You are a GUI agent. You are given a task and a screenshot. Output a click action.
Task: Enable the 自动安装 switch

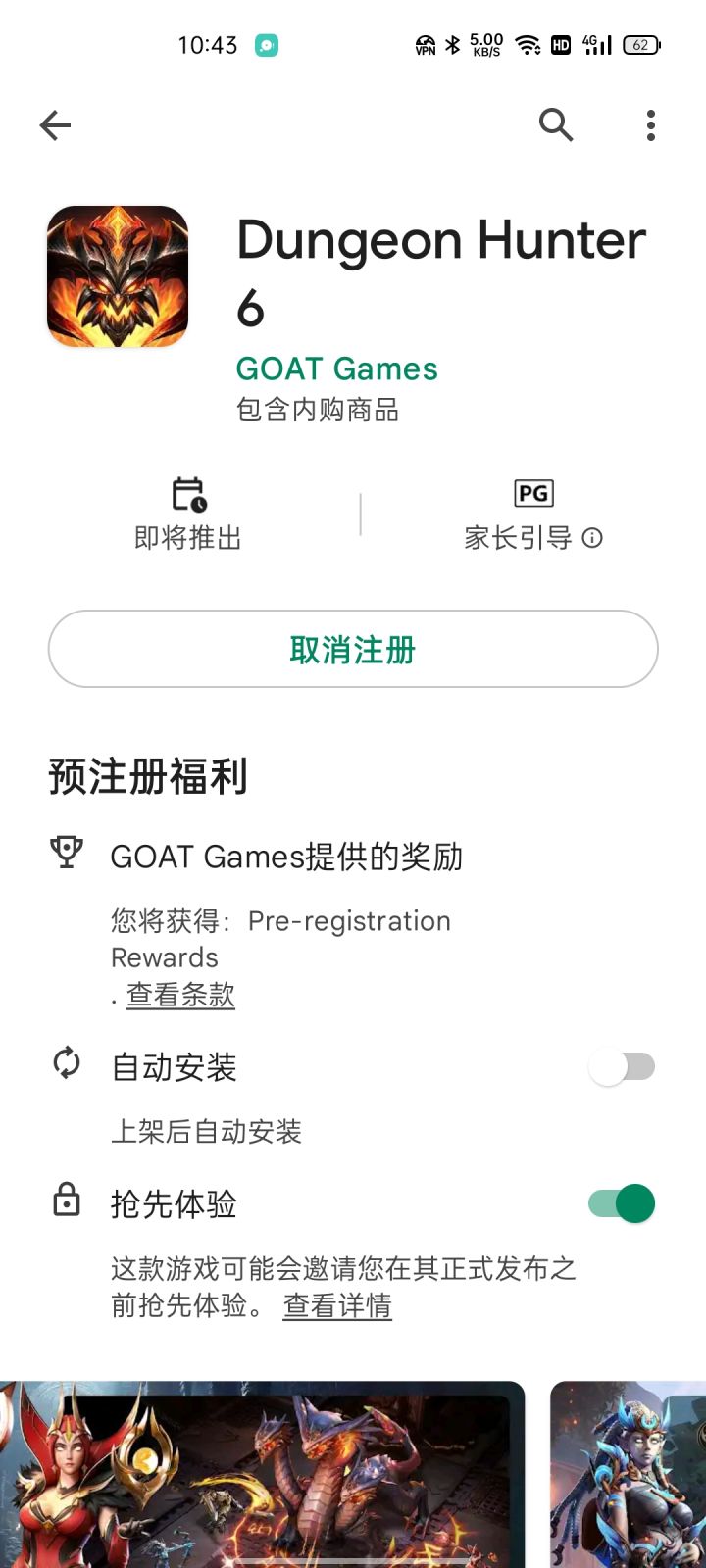622,1066
